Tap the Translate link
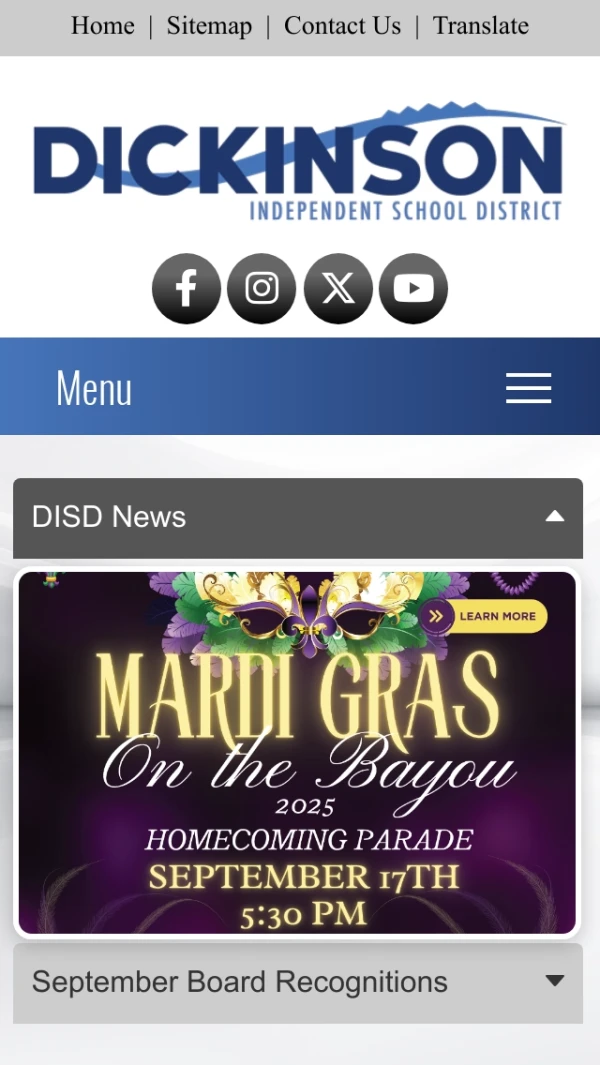 point(480,26)
